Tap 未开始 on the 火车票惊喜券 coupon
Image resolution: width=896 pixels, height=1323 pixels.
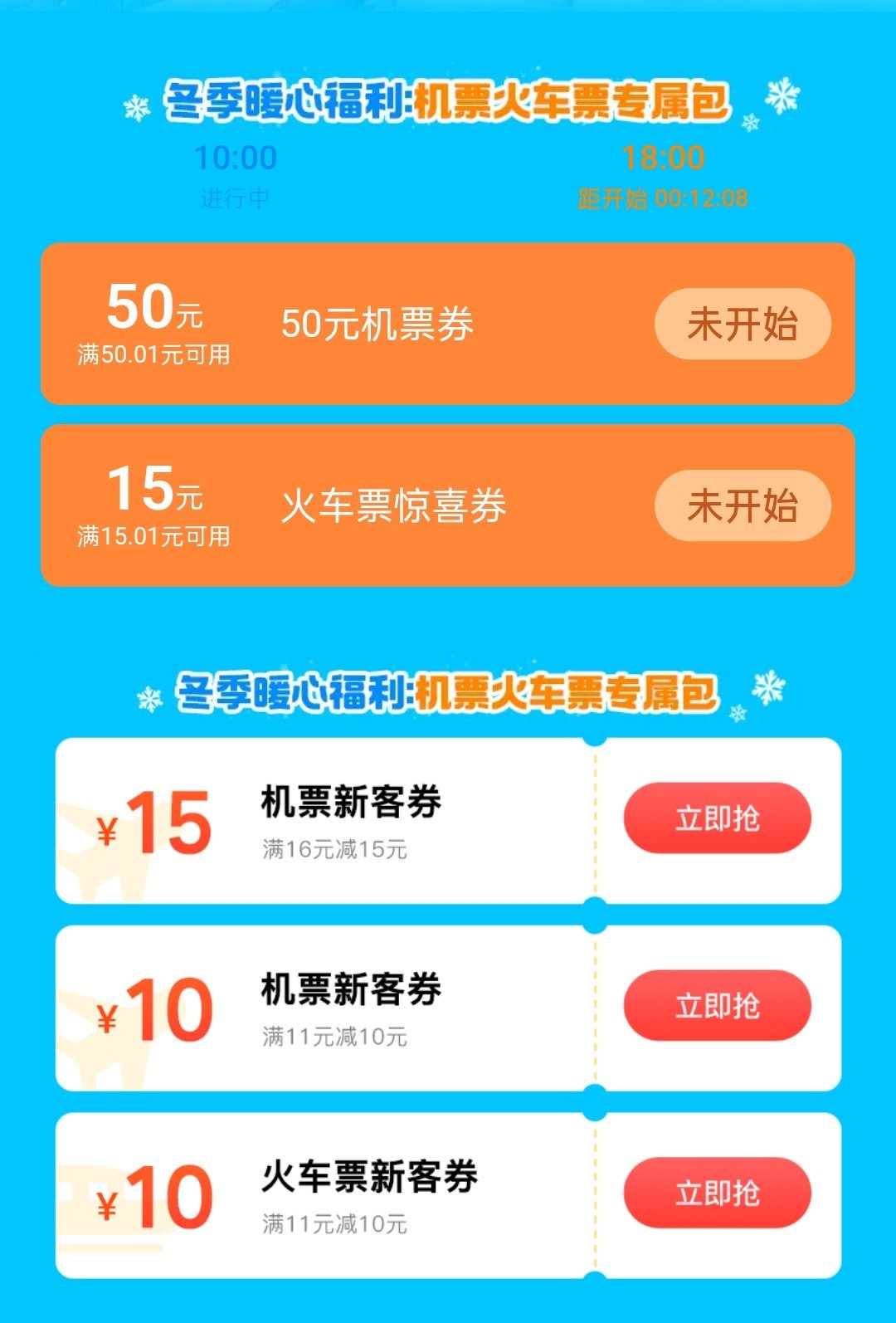[x=743, y=505]
